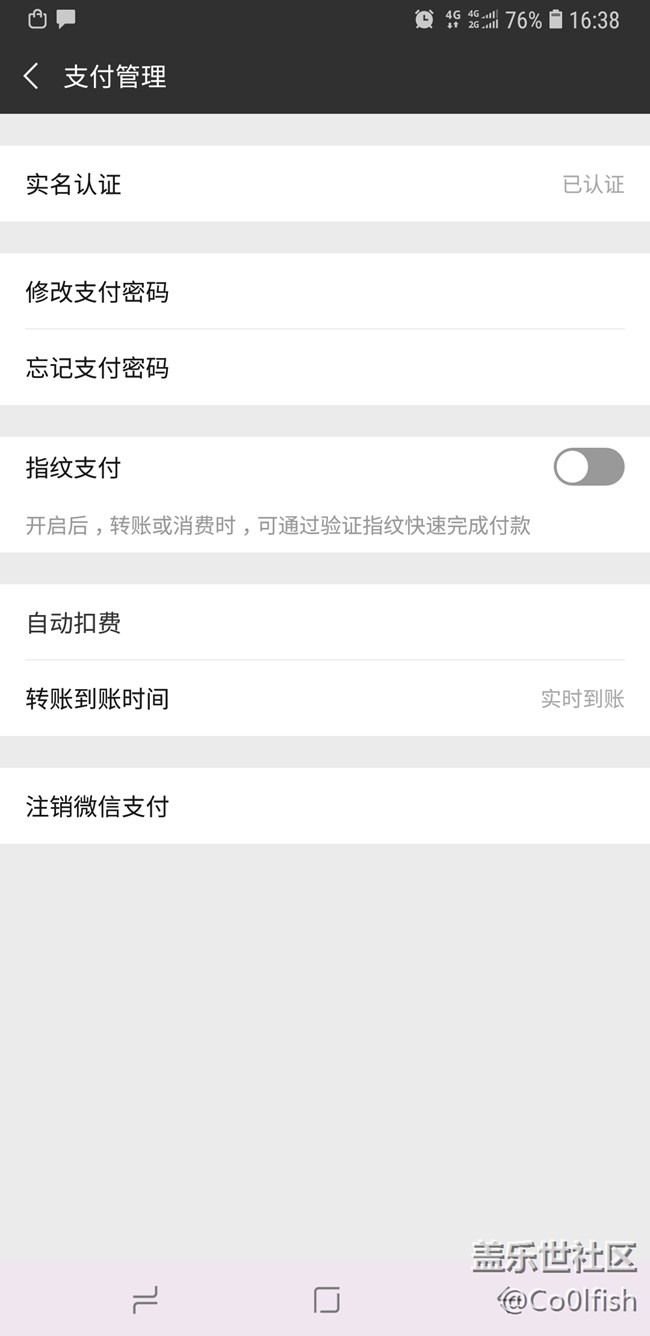Tap the system home button
650x1336 pixels.
[326, 1299]
